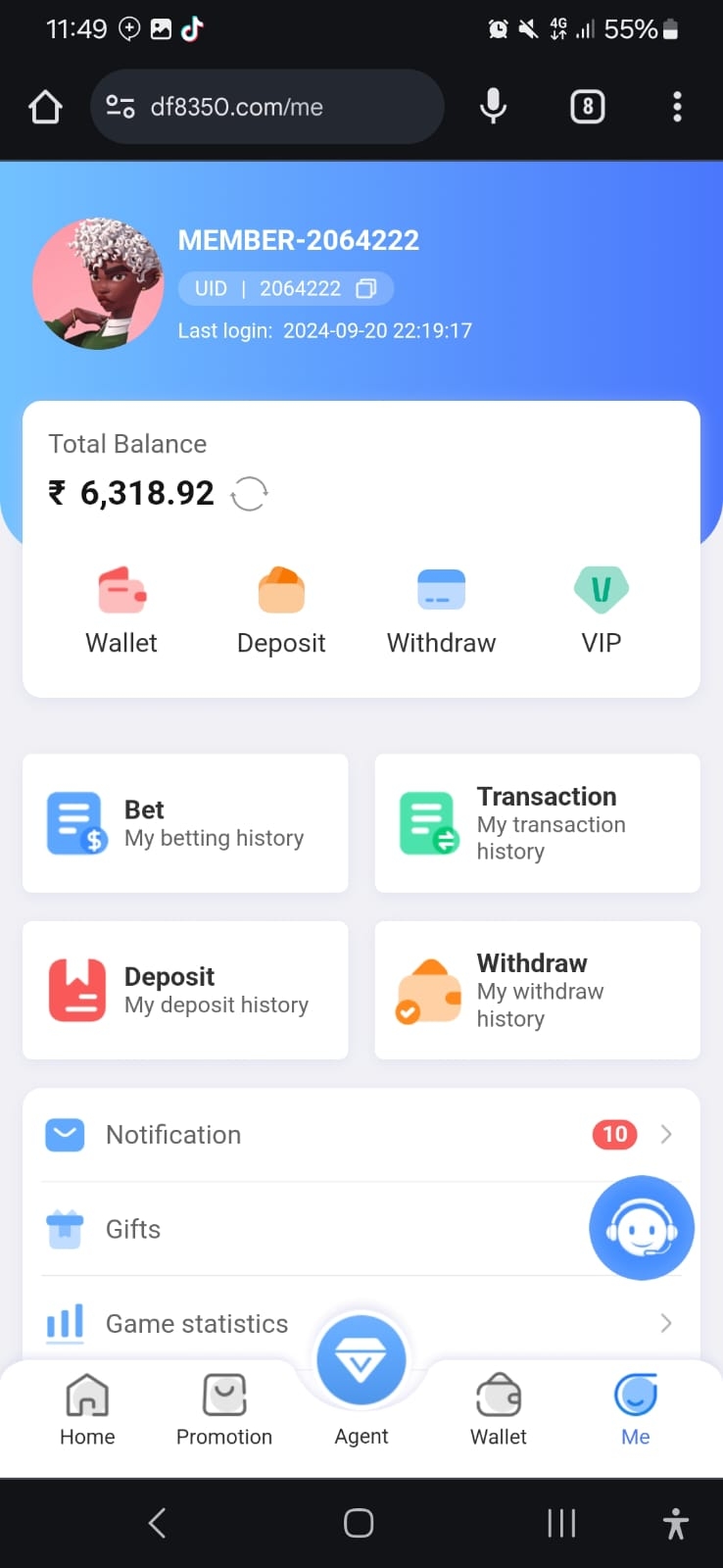This screenshot has width=723, height=1568.
Task: Open the browser overflow menu
Action: pyautogui.click(x=676, y=107)
